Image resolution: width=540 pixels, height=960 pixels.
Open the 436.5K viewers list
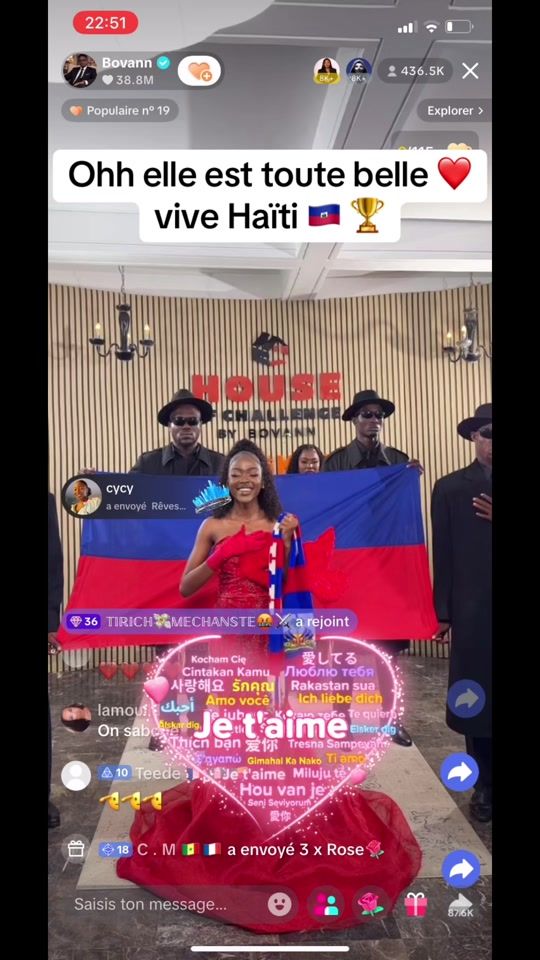(416, 71)
